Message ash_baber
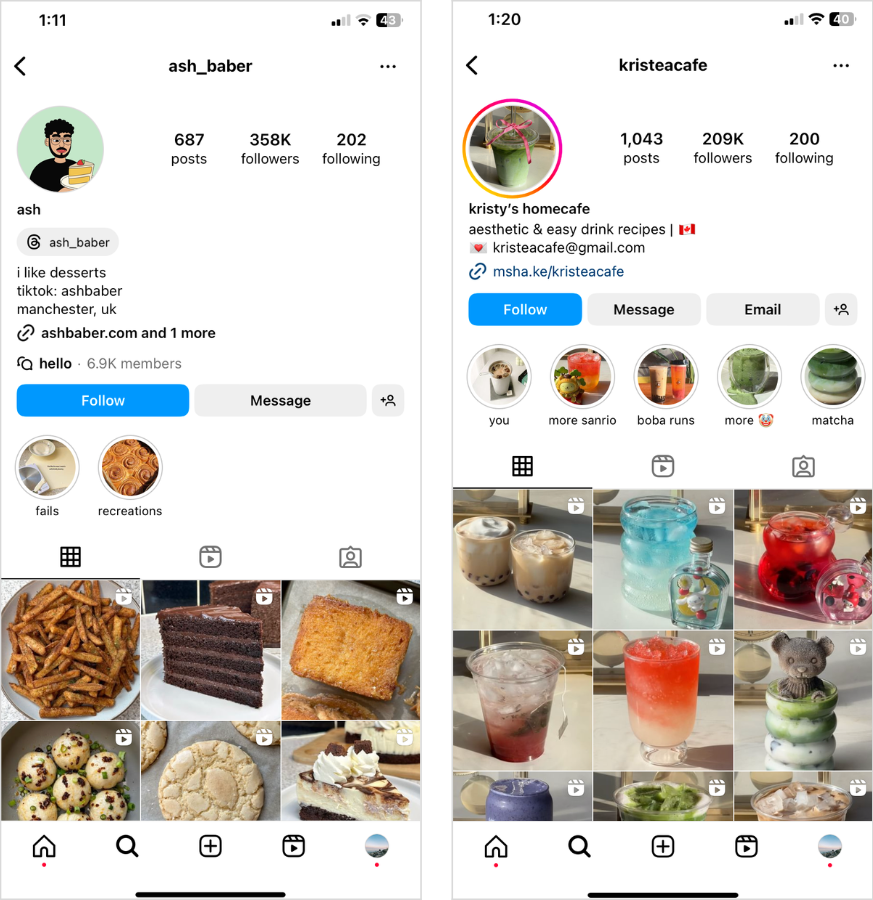The image size is (873, 900). 280,400
